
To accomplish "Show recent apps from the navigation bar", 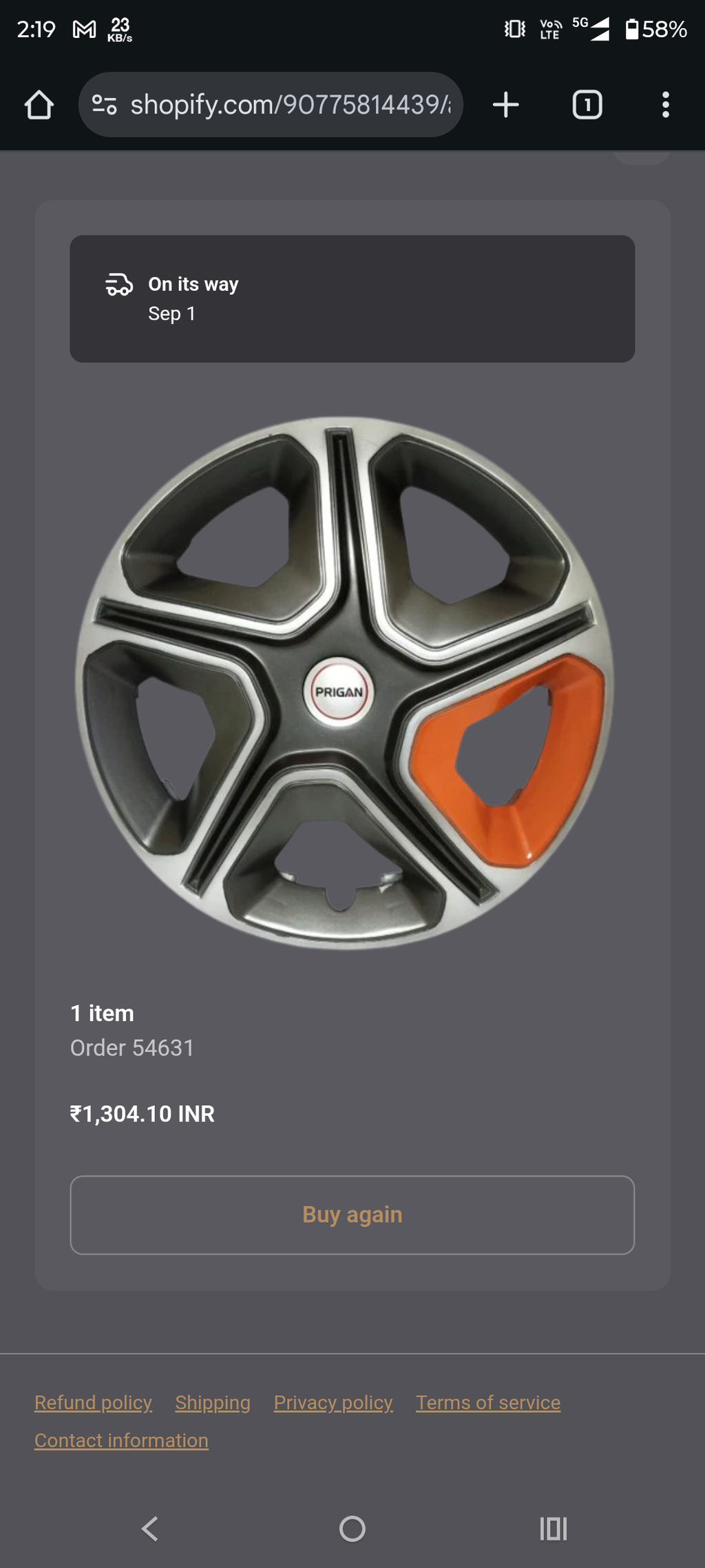I will (x=554, y=1529).
